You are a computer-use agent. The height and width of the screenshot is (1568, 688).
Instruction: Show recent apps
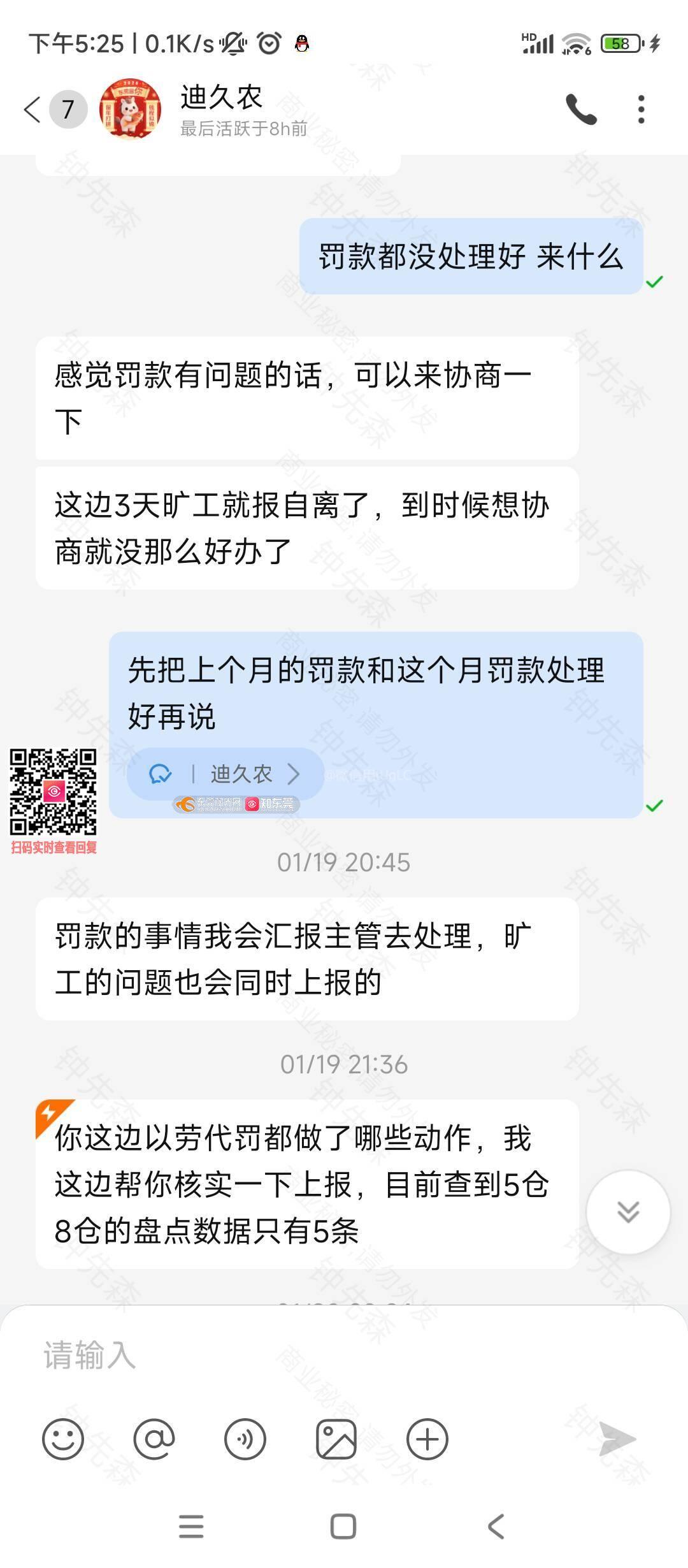(x=191, y=1527)
